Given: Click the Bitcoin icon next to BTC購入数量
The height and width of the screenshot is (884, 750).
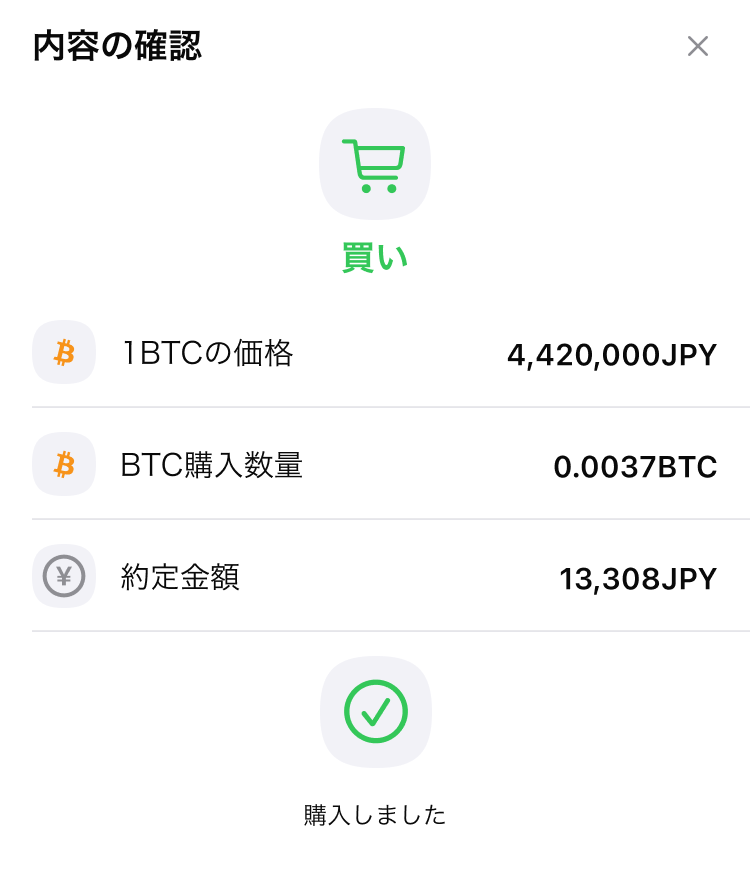Looking at the screenshot, I should click(64, 465).
